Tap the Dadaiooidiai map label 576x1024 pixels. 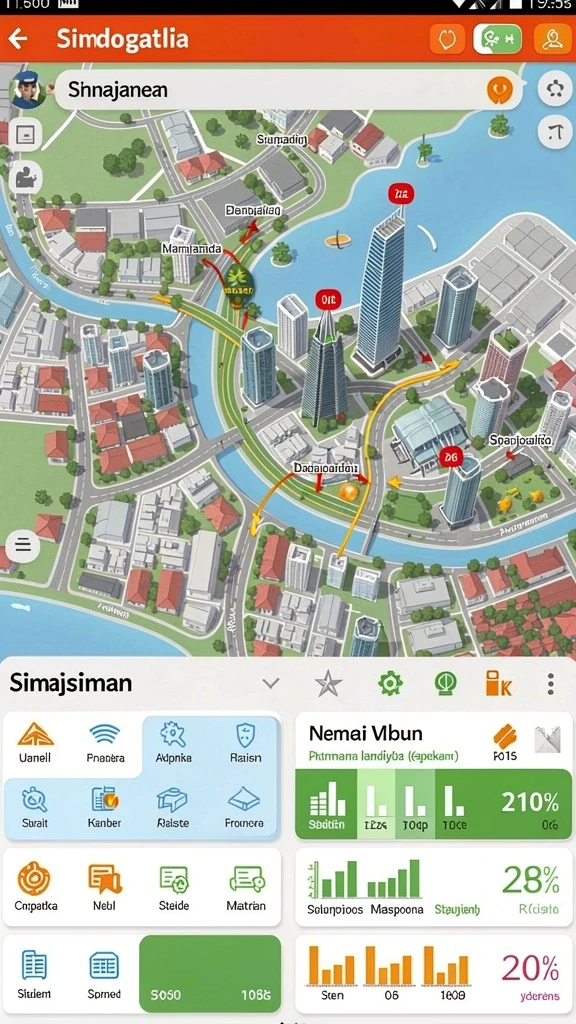point(325,468)
